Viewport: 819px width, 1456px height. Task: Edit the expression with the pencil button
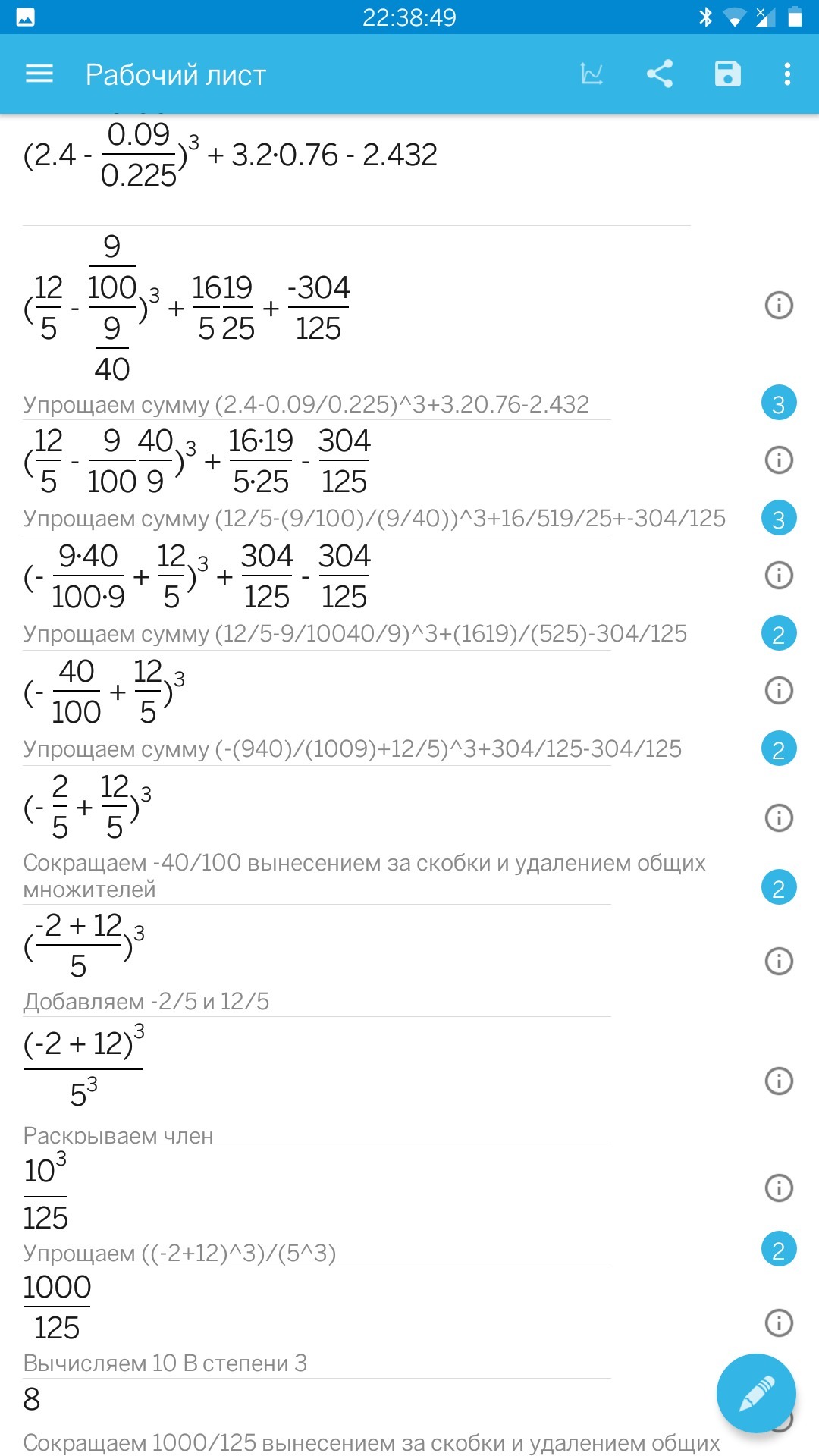click(756, 1393)
